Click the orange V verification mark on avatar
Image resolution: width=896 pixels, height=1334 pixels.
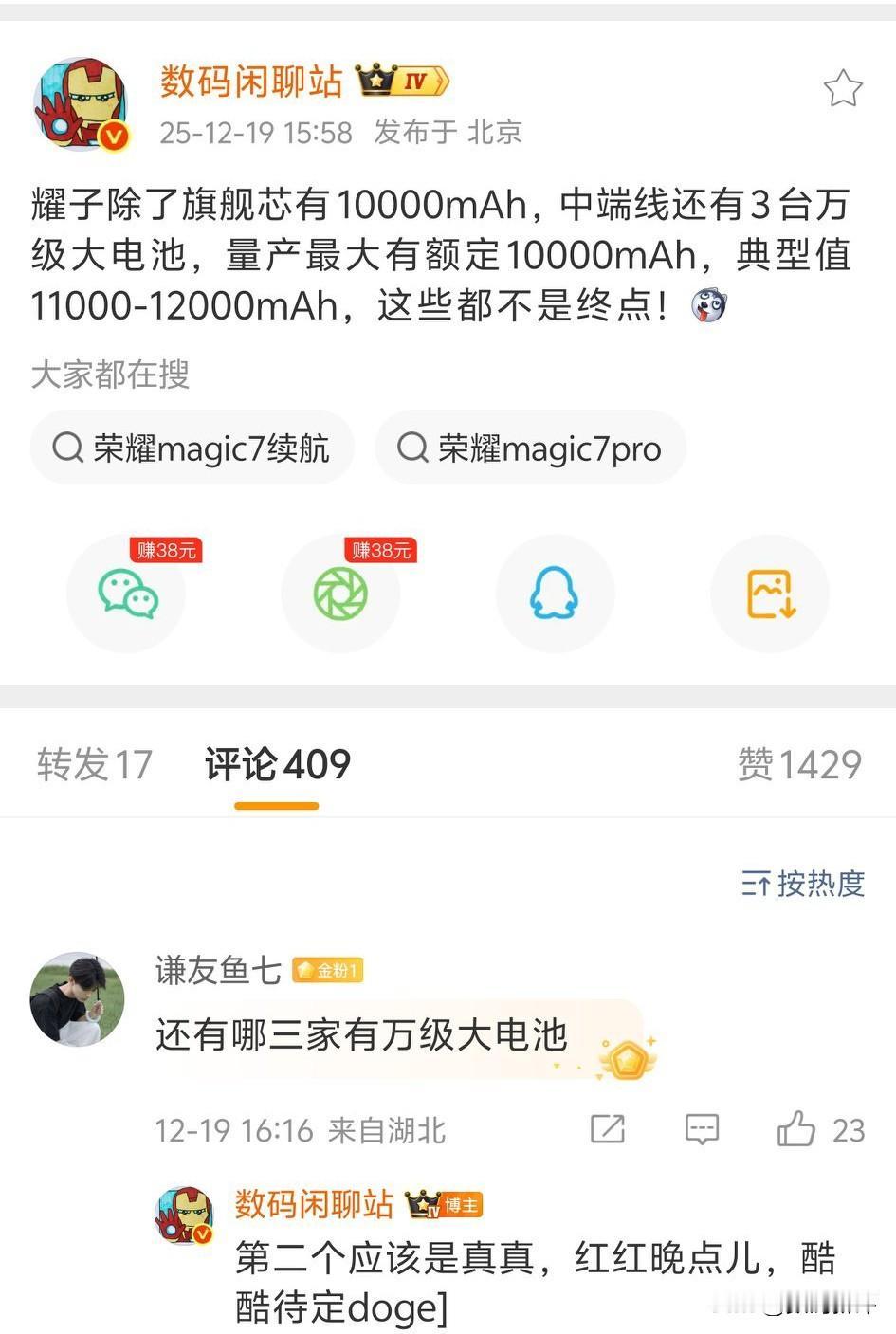coord(112,135)
